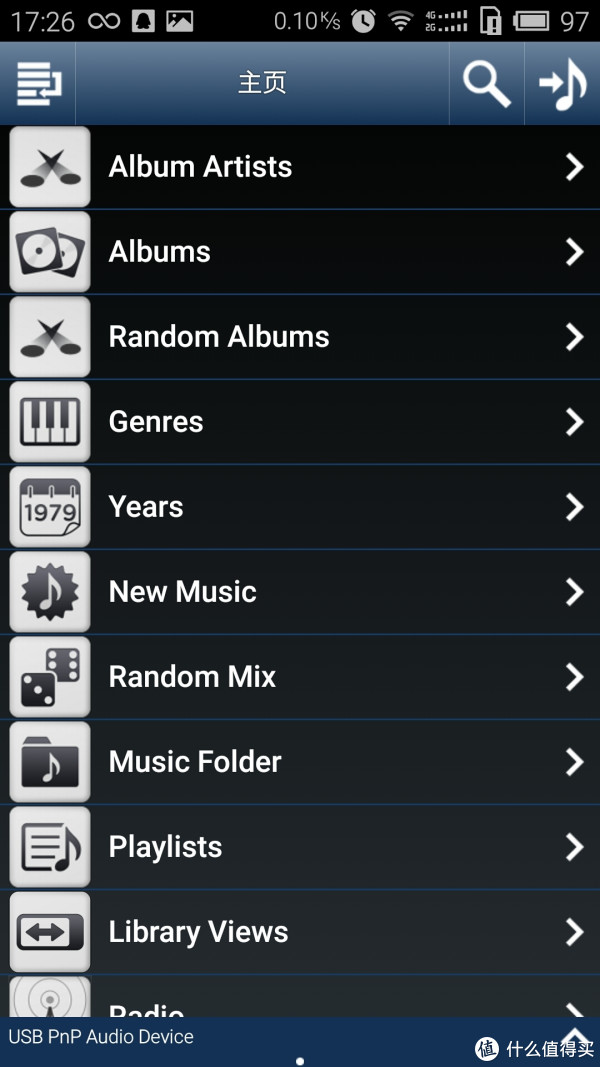This screenshot has height=1067, width=600.
Task: Open New Music
Action: click(x=300, y=592)
